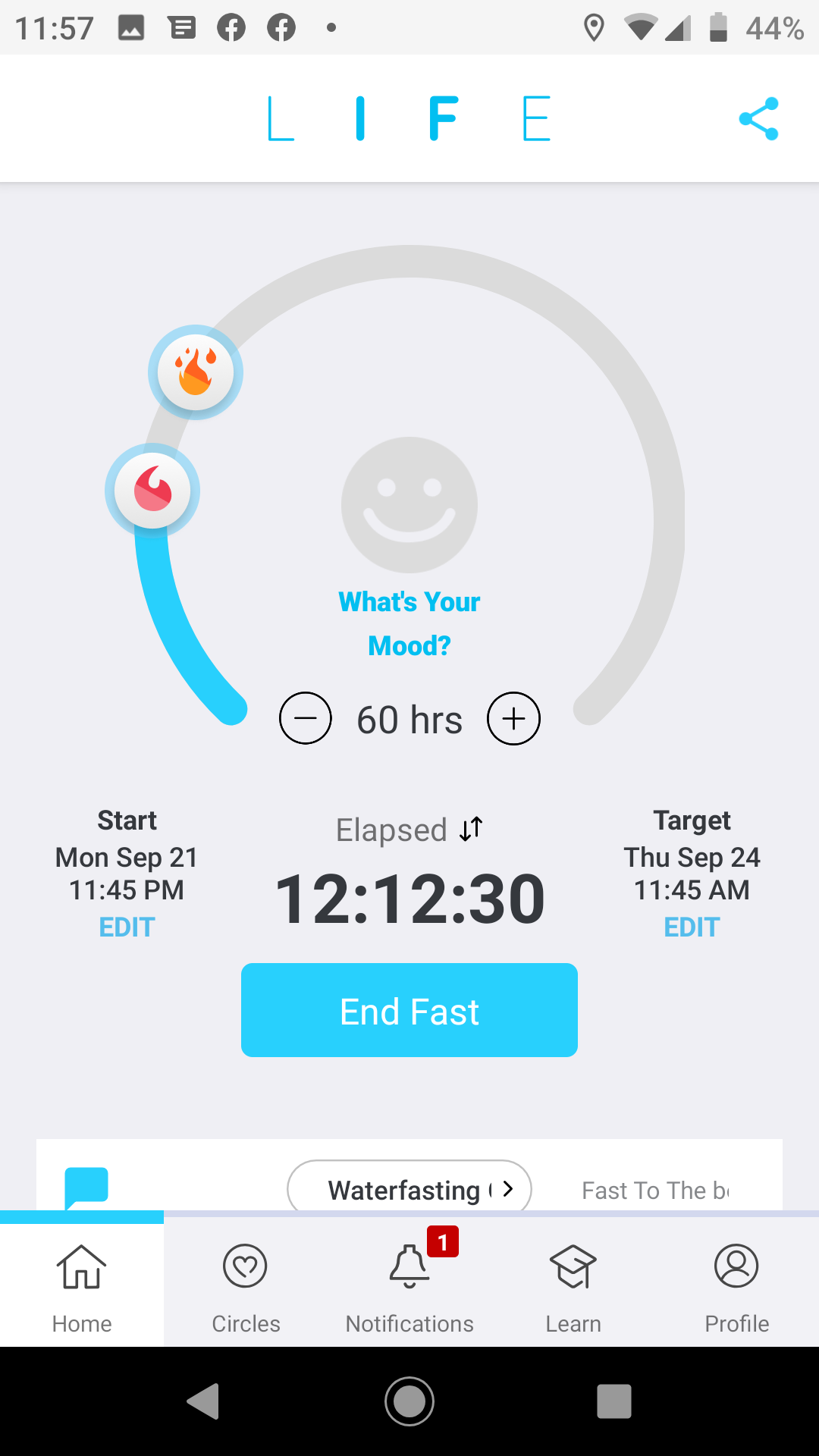The image size is (819, 1456).
Task: Decrease the fast goal below 60 hrs
Action: click(306, 718)
